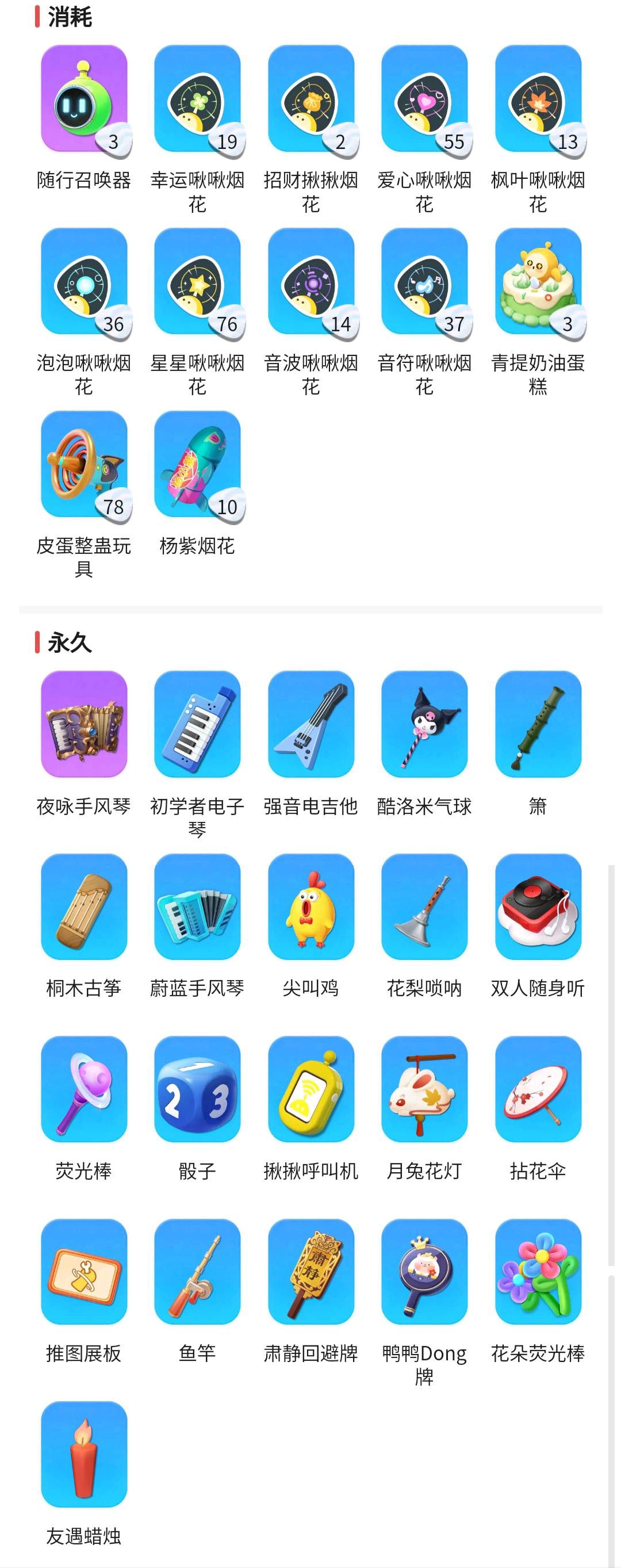Viewport: 621px width, 1568px height.
Task: View 双人随身听 details
Action: [538, 907]
